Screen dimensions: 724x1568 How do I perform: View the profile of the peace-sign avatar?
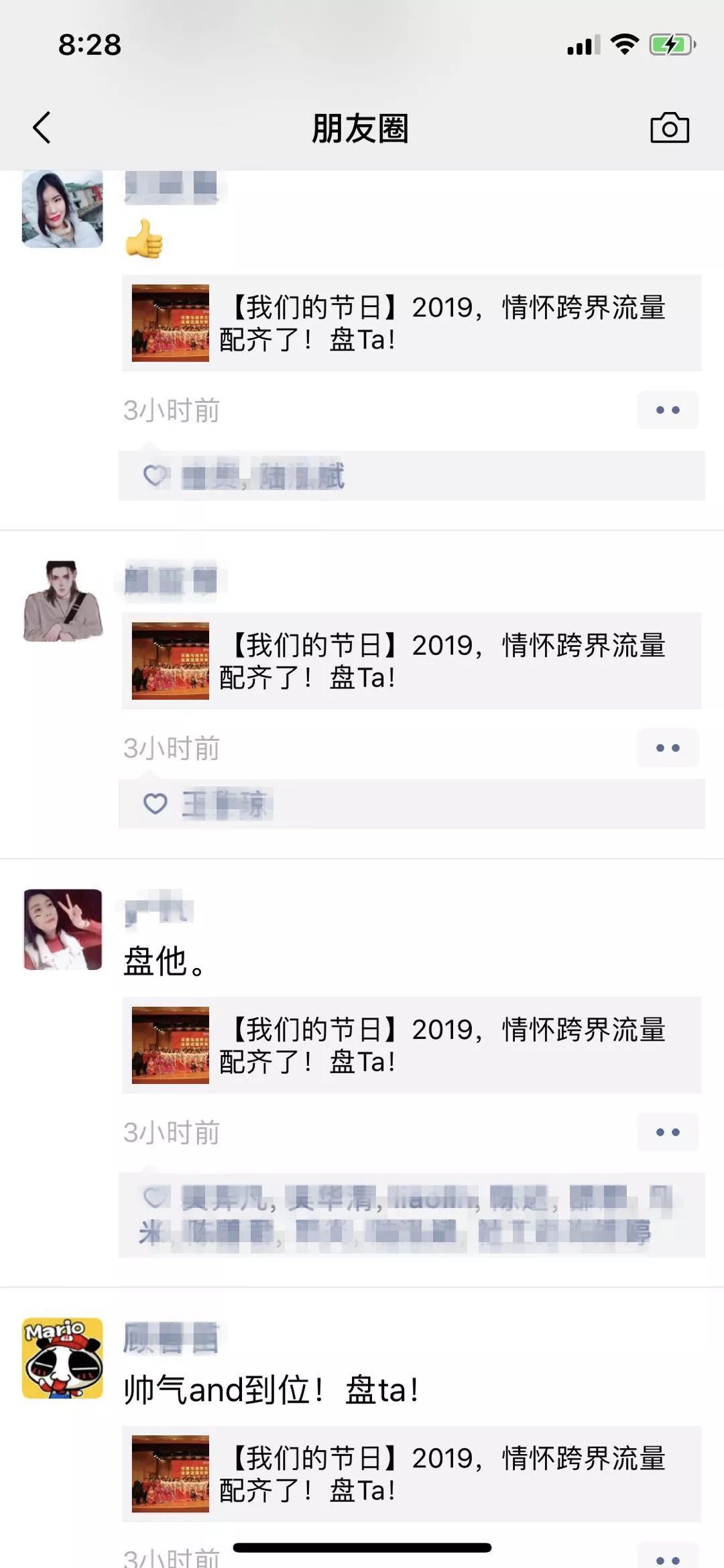pyautogui.click(x=62, y=930)
